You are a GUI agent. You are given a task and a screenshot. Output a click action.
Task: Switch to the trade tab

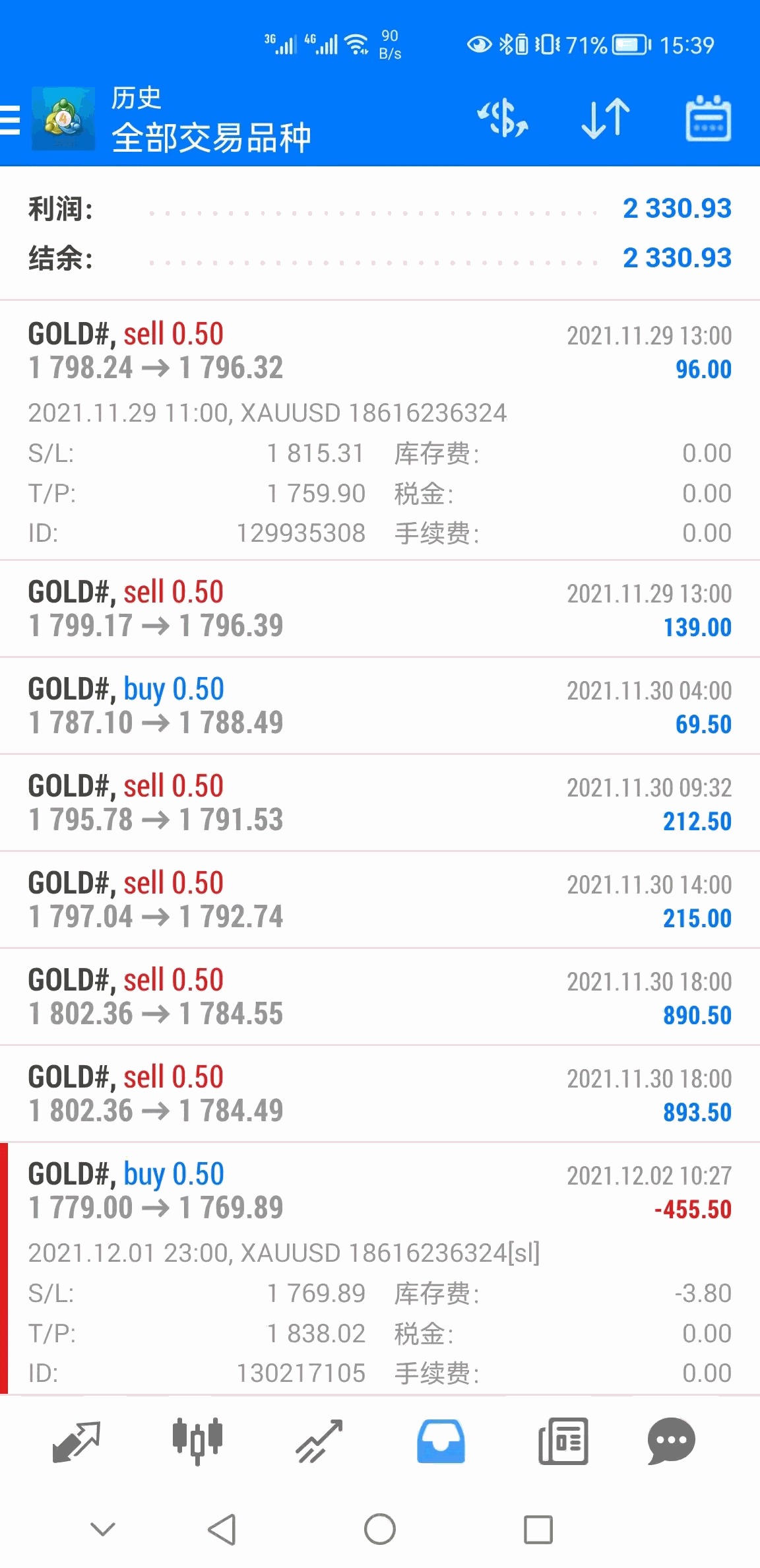tap(319, 1441)
